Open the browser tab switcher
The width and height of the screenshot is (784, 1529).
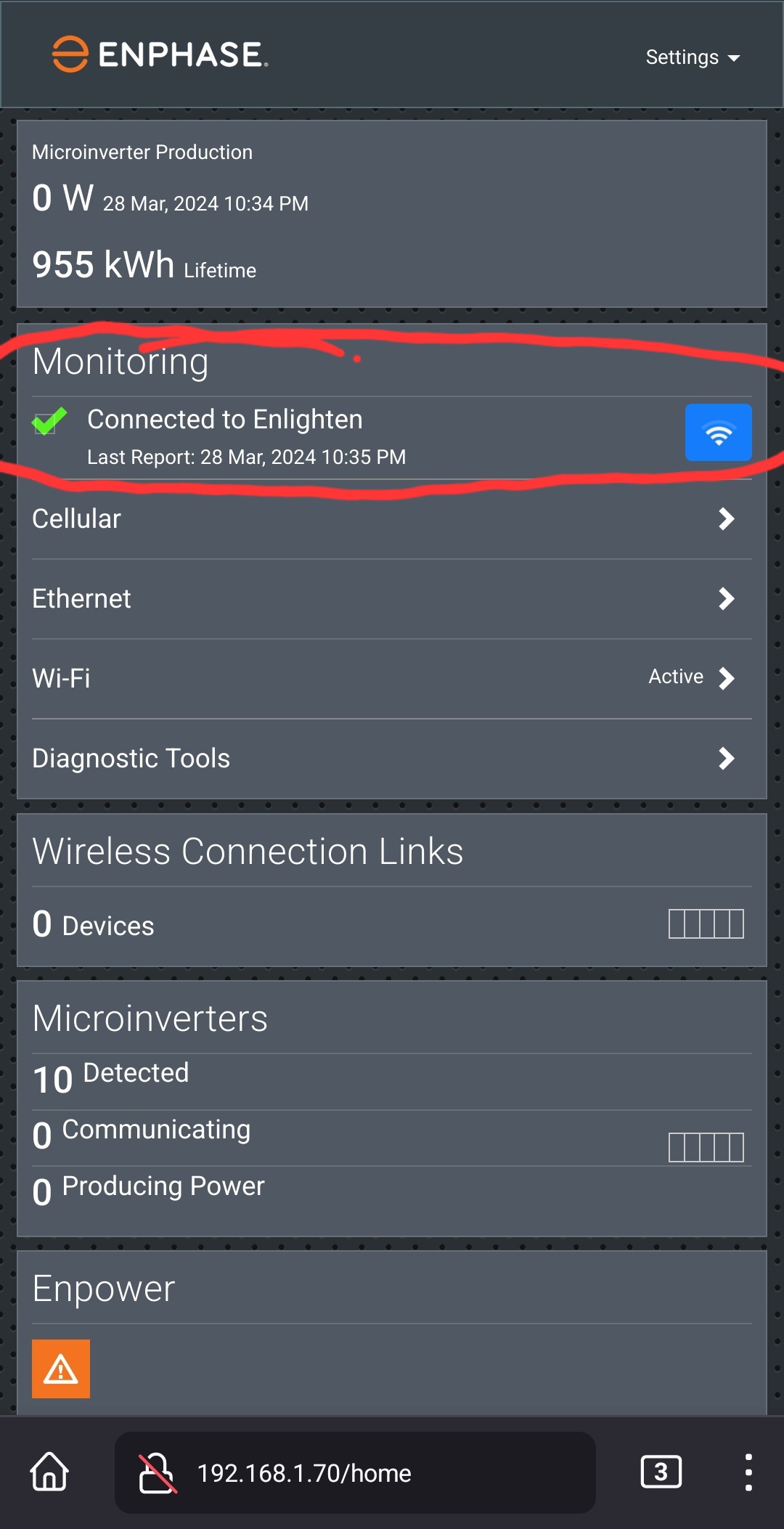[x=661, y=1472]
